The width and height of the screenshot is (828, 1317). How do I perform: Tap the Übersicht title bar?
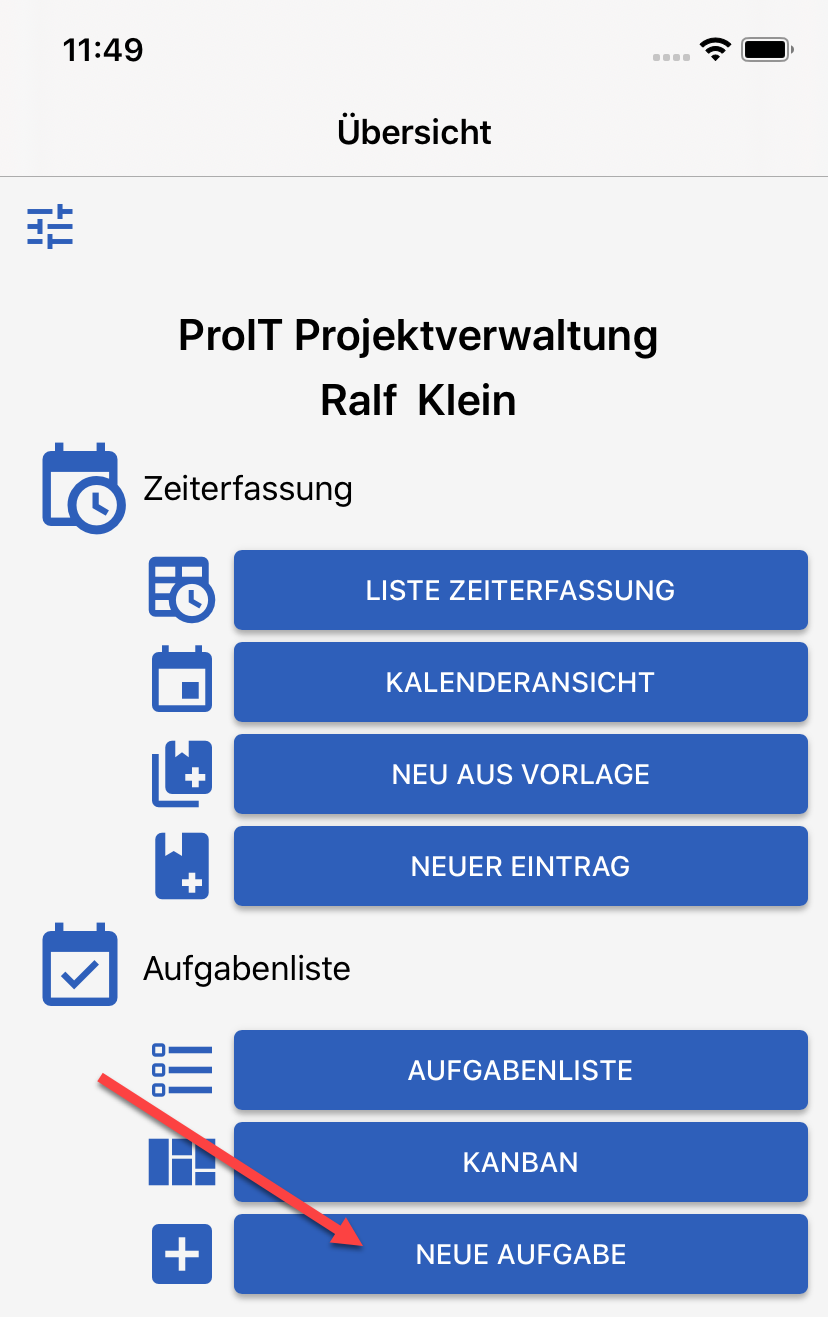click(x=414, y=131)
